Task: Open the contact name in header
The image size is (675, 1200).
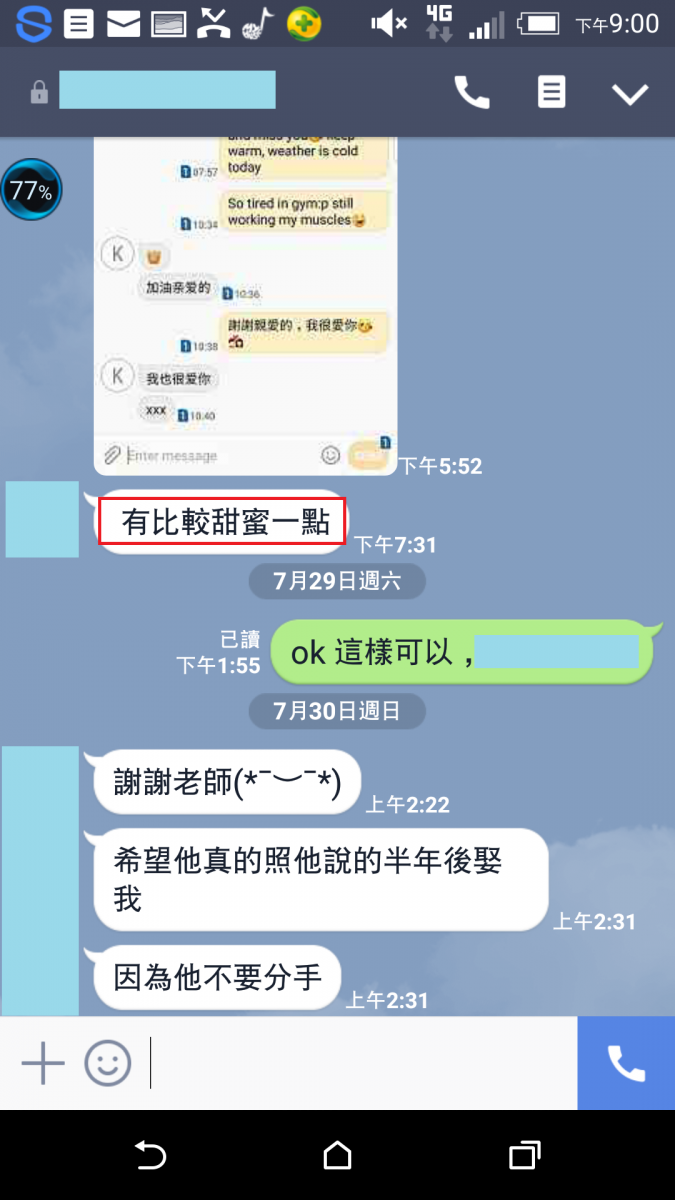Action: pos(167,90)
